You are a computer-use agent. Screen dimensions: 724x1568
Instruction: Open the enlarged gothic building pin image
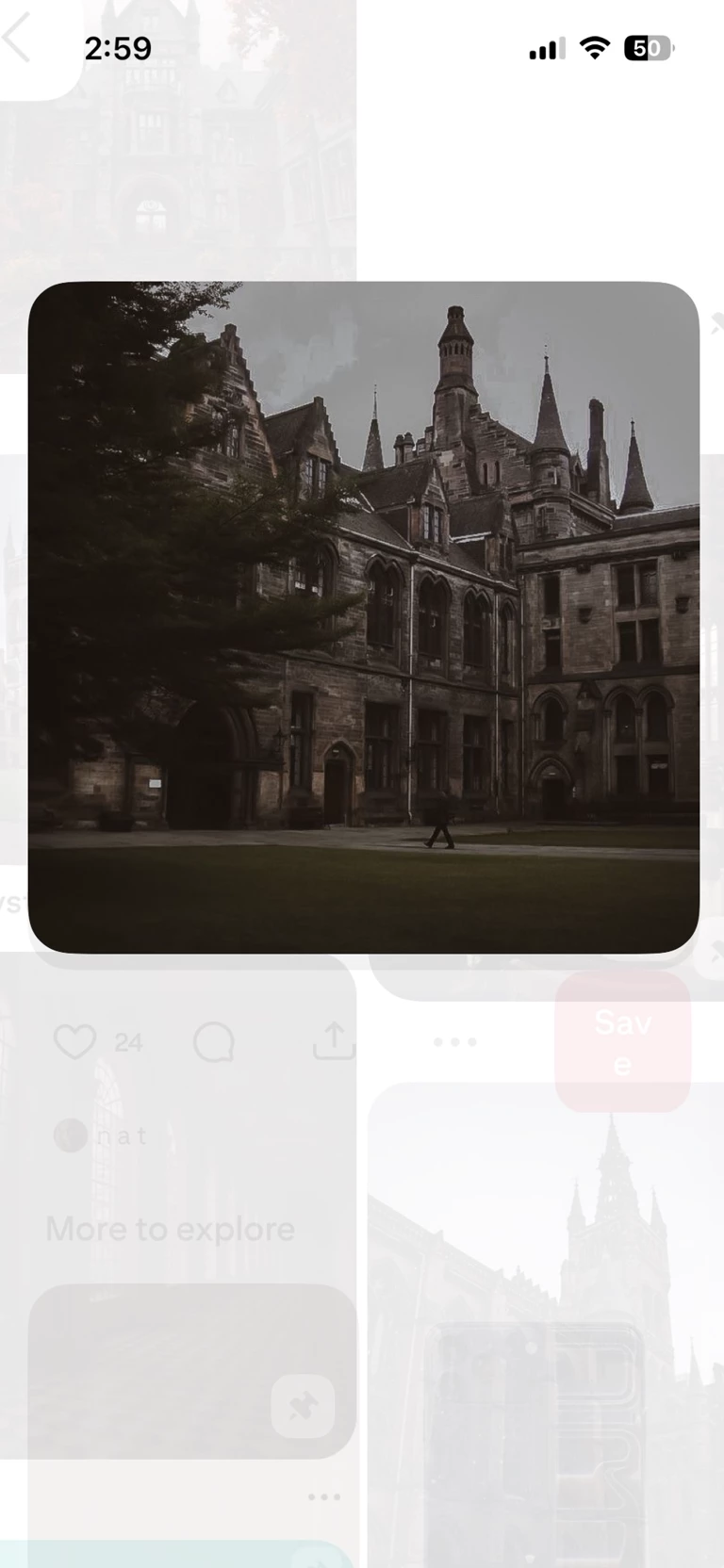click(363, 617)
